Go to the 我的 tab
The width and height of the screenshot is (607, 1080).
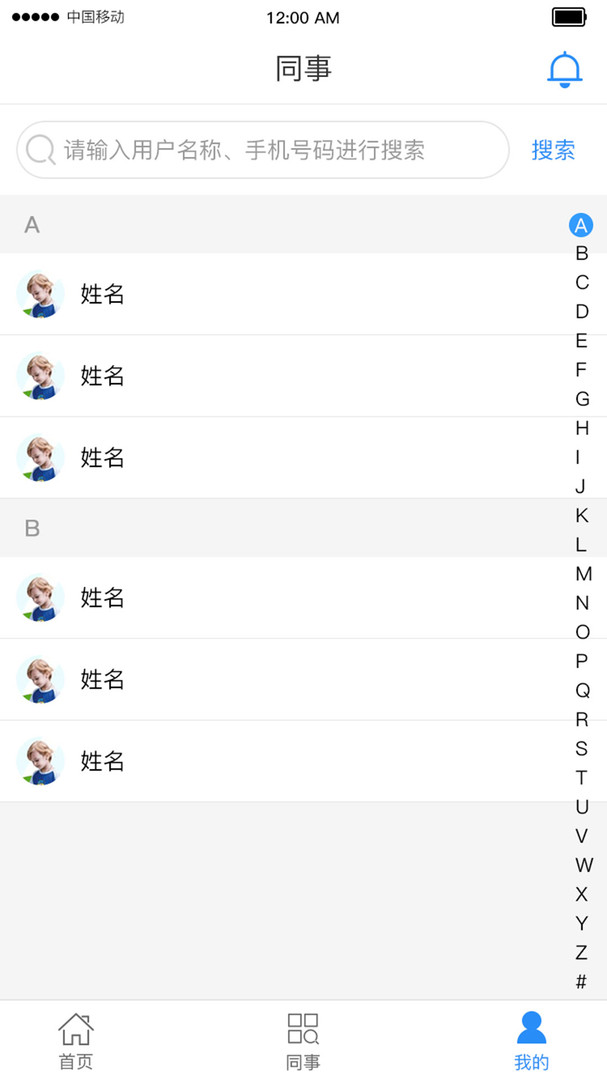click(531, 1041)
